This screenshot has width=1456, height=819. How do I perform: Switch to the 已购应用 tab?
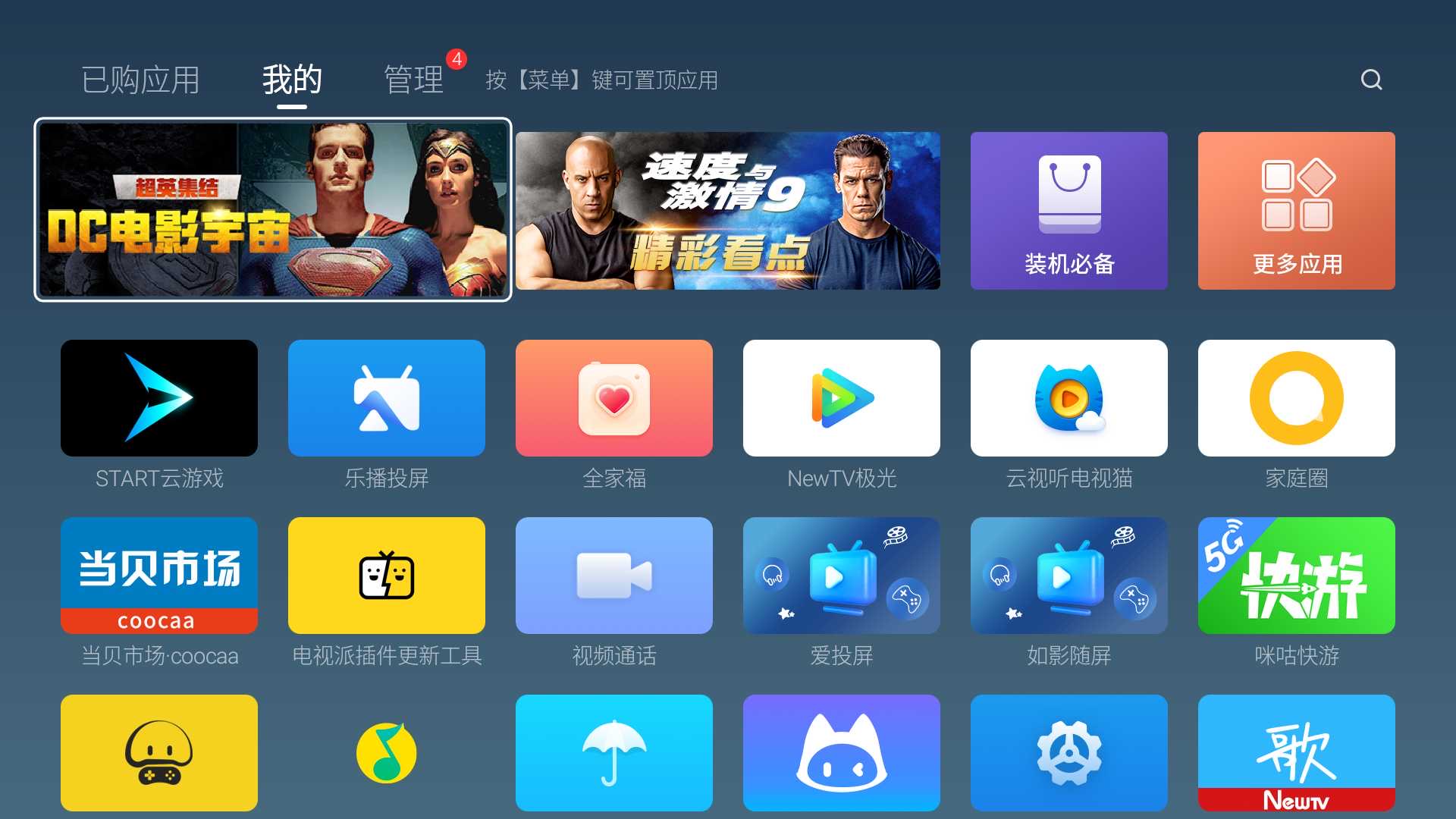pyautogui.click(x=140, y=80)
